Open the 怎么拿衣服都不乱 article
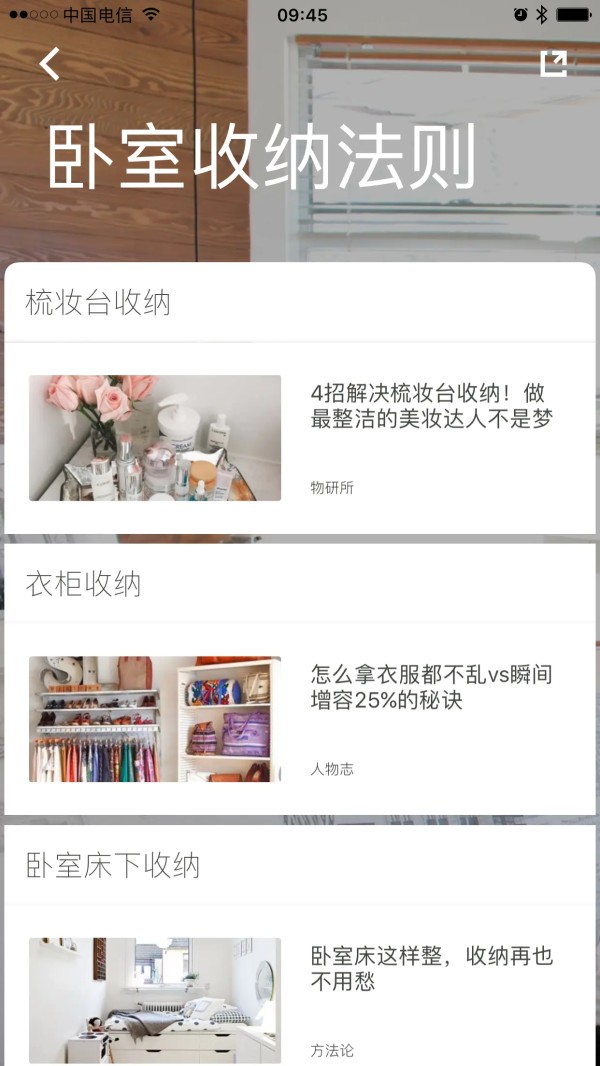The image size is (600, 1066). (431, 687)
